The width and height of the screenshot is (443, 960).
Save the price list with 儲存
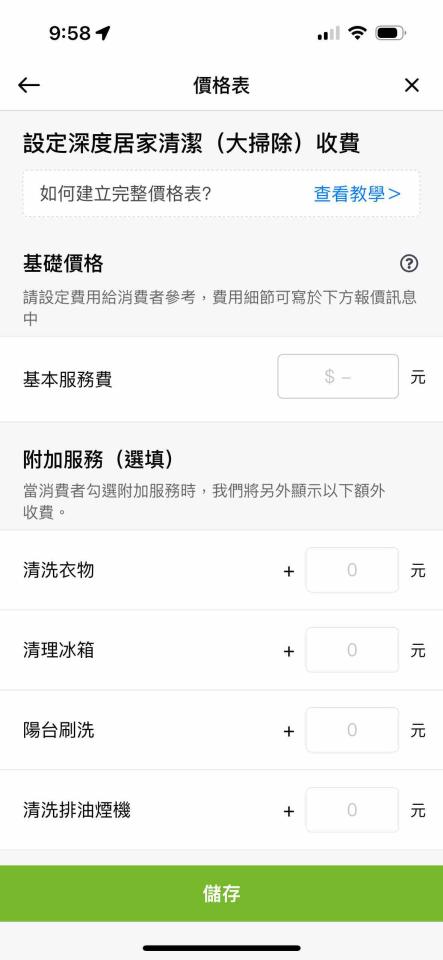222,893
